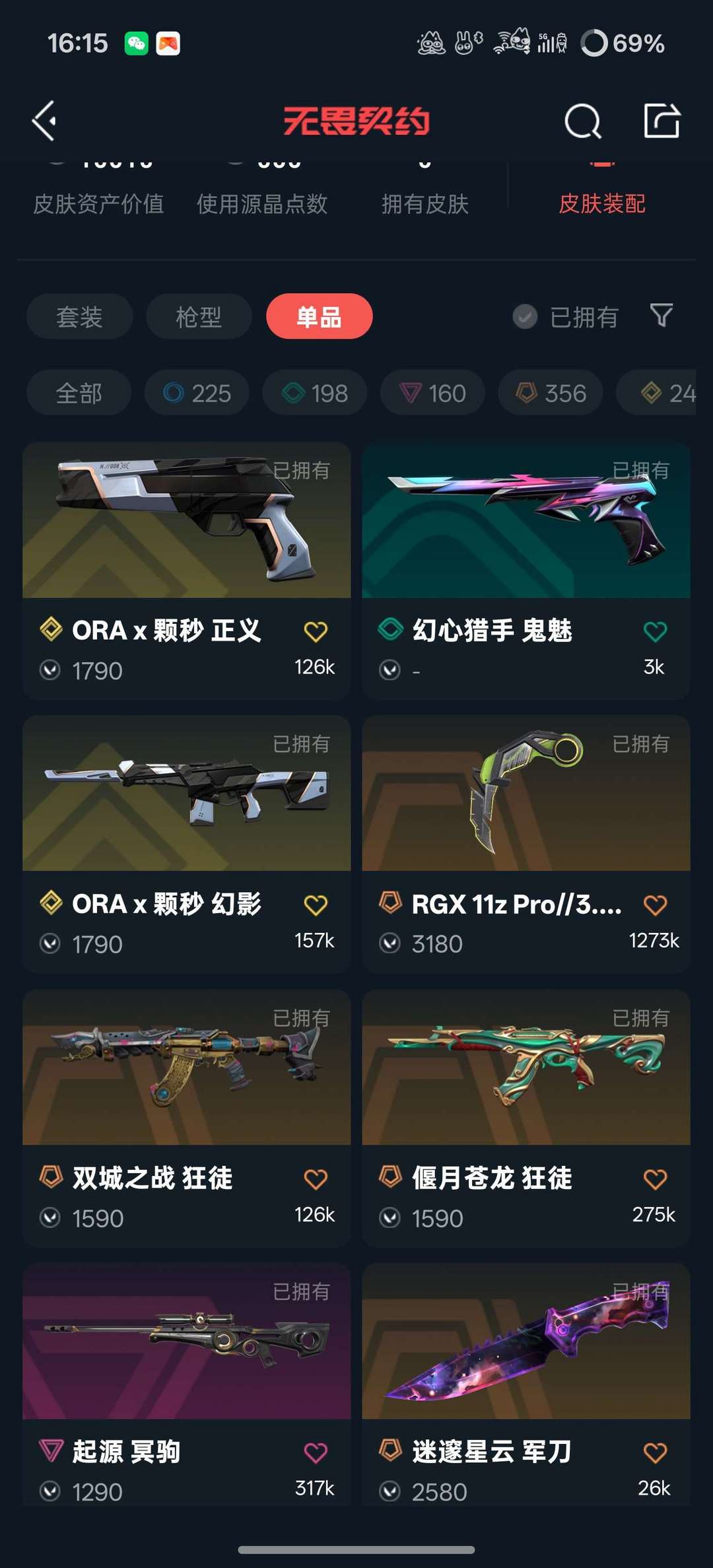Go back using the back arrow
The width and height of the screenshot is (713, 1568).
tap(44, 121)
